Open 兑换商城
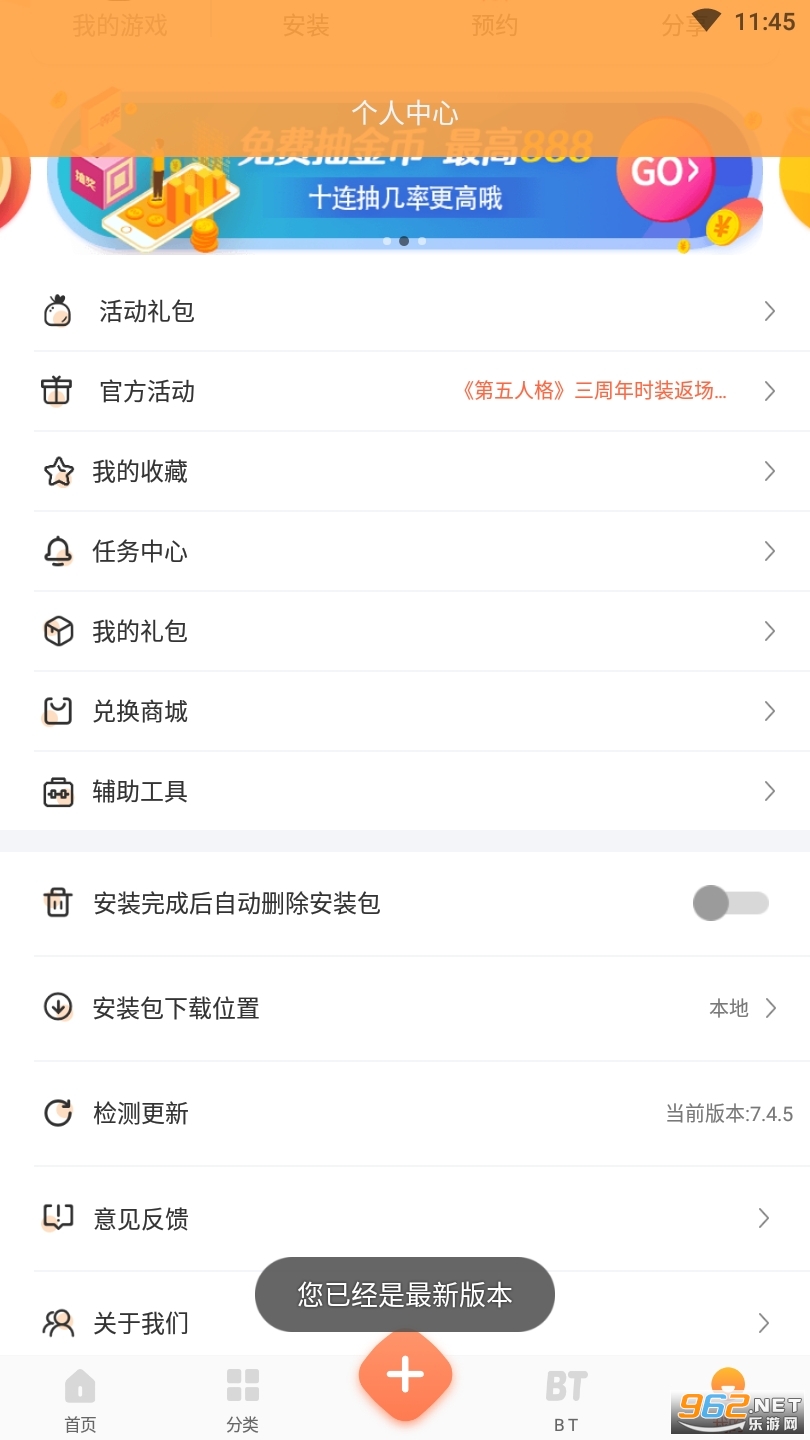 click(x=405, y=712)
